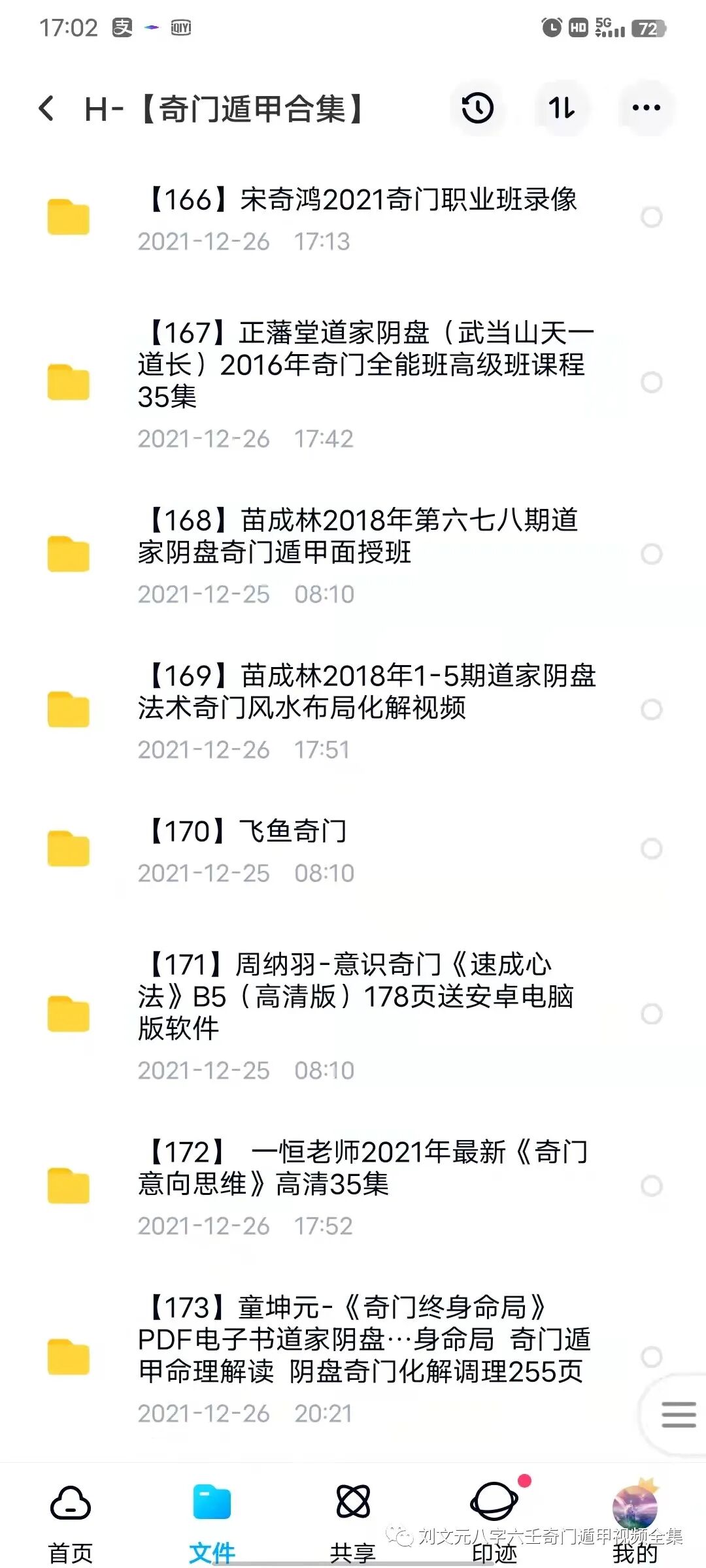Tick the select circle for 【170】飞鱼奇门
The height and width of the screenshot is (1568, 706).
point(651,849)
